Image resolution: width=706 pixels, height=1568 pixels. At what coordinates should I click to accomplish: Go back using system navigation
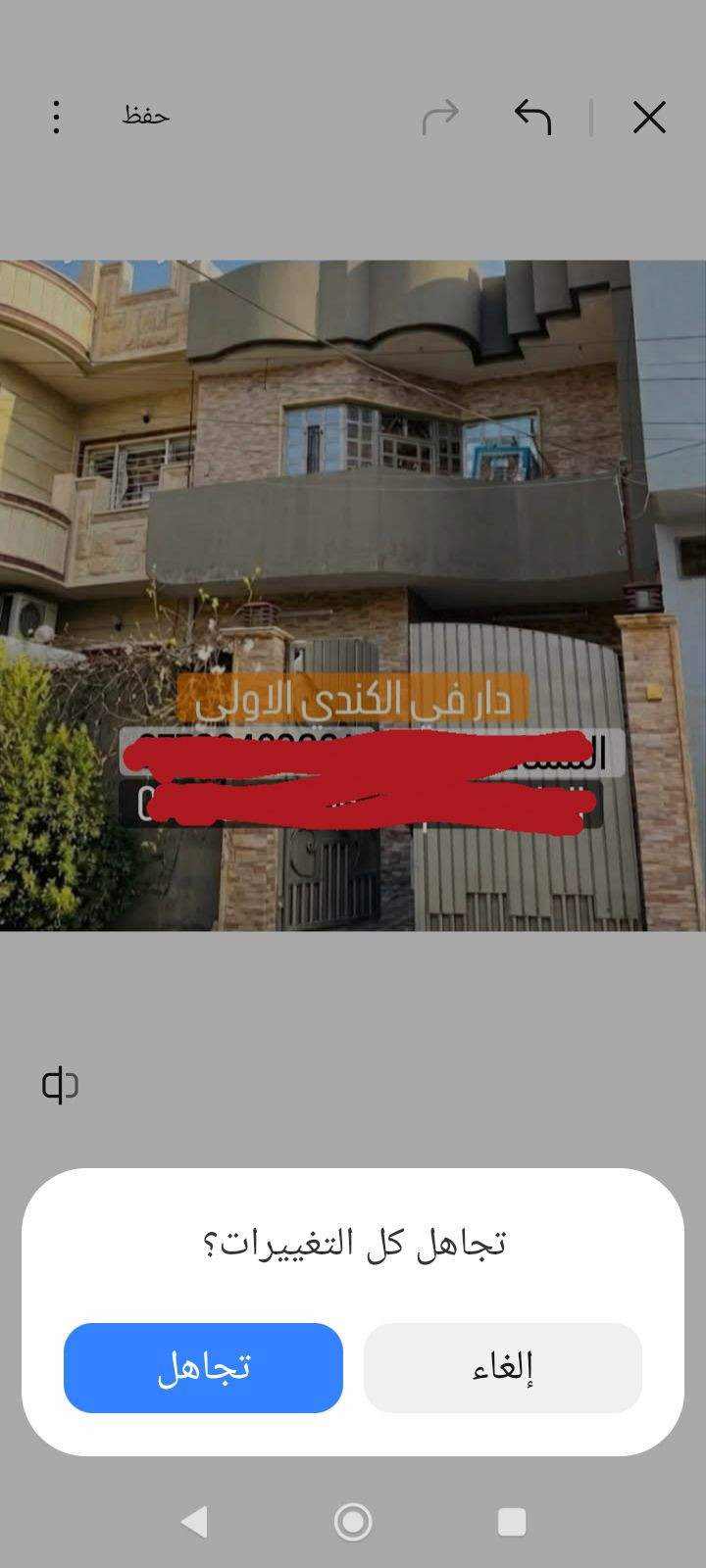[194, 1521]
